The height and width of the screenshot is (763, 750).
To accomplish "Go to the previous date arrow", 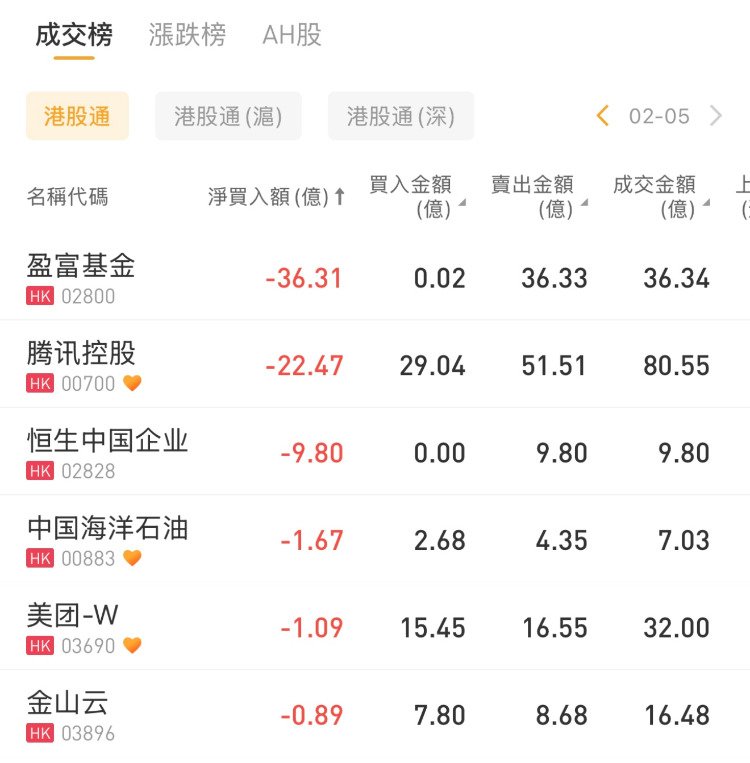I will click(x=603, y=116).
